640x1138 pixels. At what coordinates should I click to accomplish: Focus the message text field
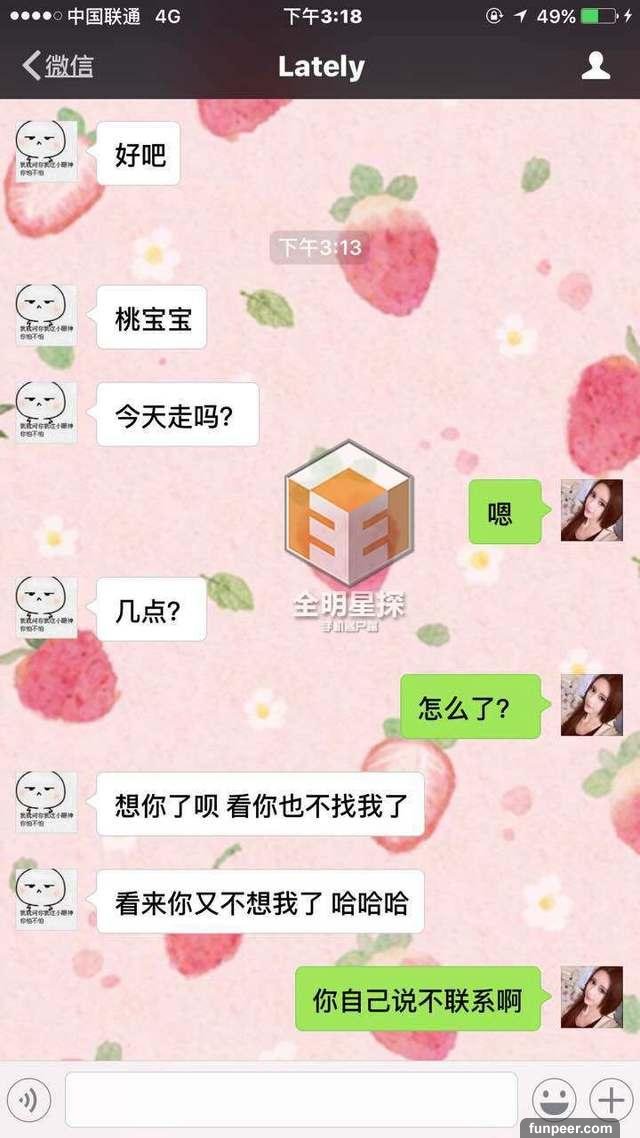pos(290,1100)
